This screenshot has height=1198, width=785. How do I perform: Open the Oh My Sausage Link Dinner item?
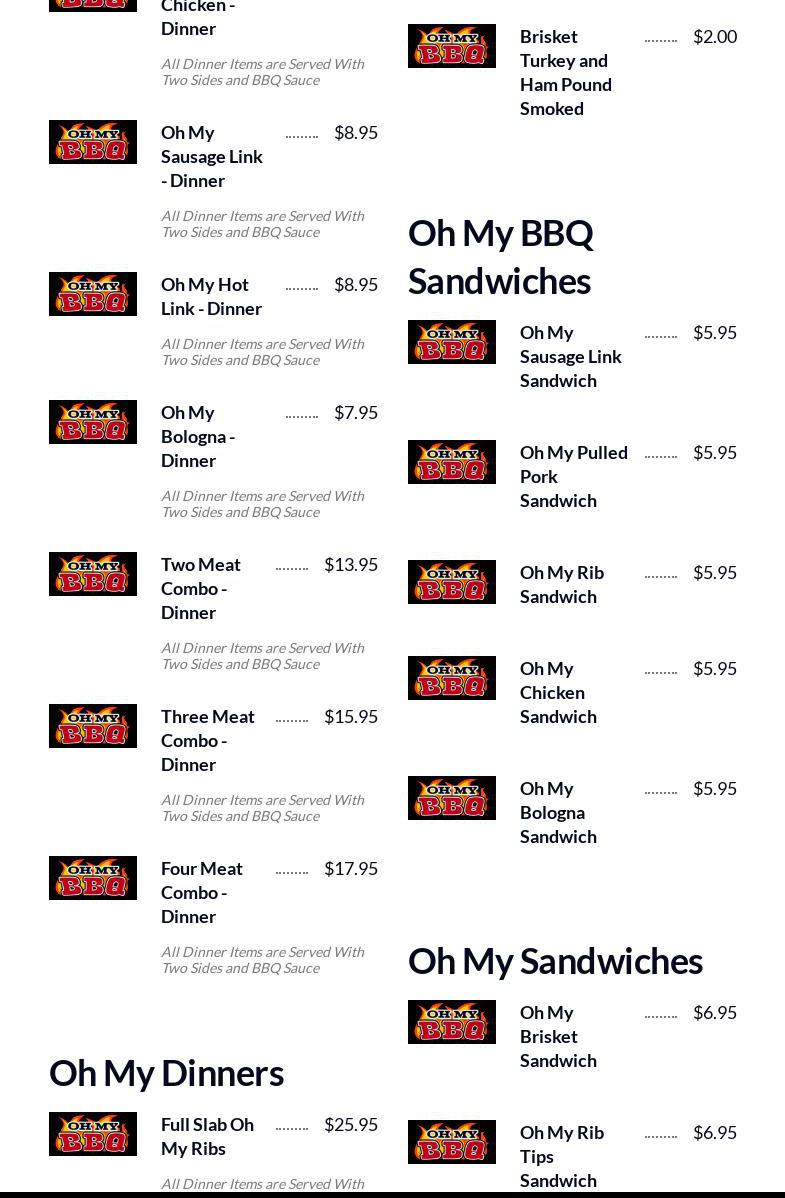click(x=211, y=156)
